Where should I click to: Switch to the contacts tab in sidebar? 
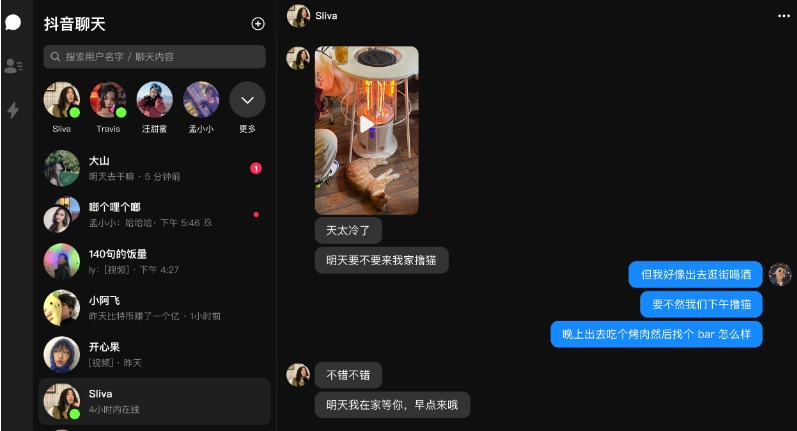[x=13, y=66]
